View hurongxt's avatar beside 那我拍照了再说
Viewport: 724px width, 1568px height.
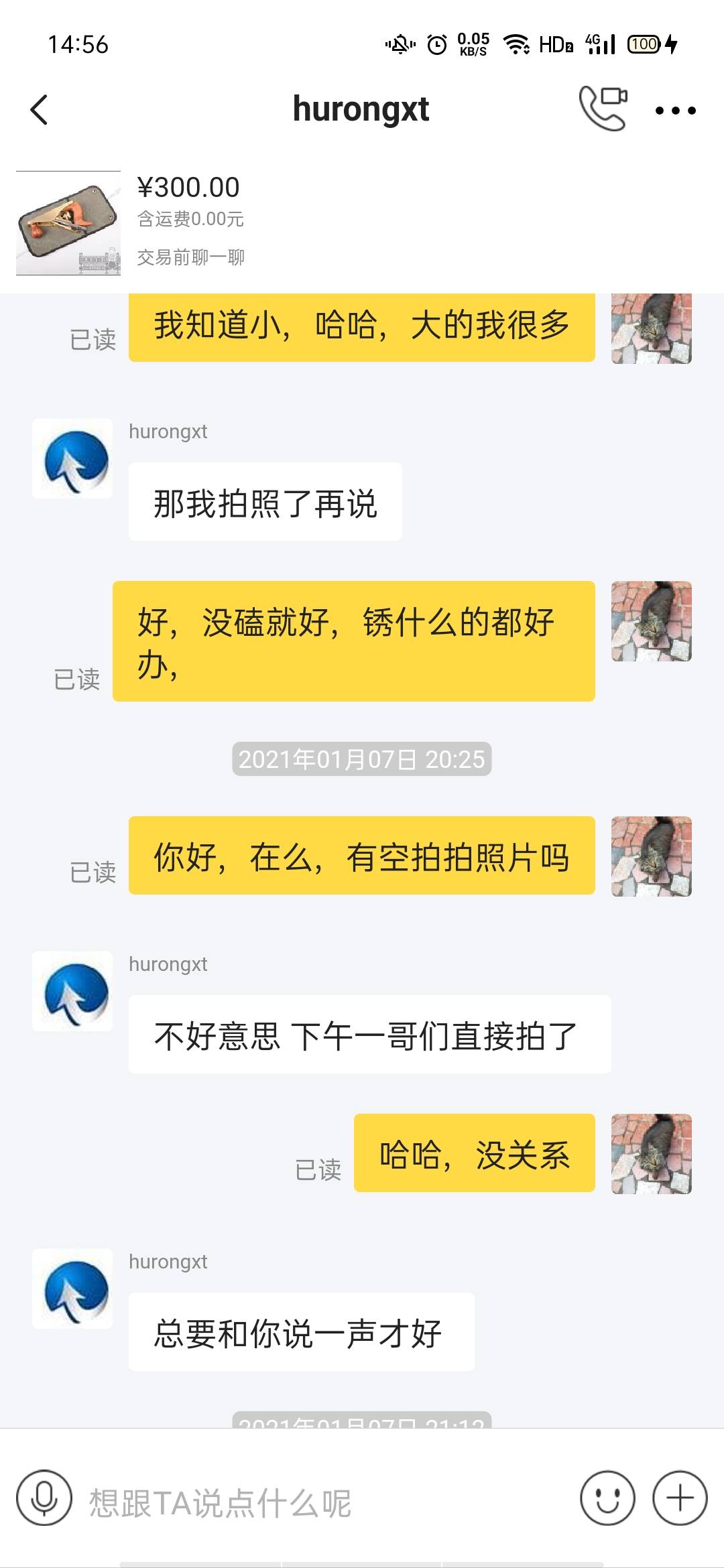pyautogui.click(x=72, y=459)
